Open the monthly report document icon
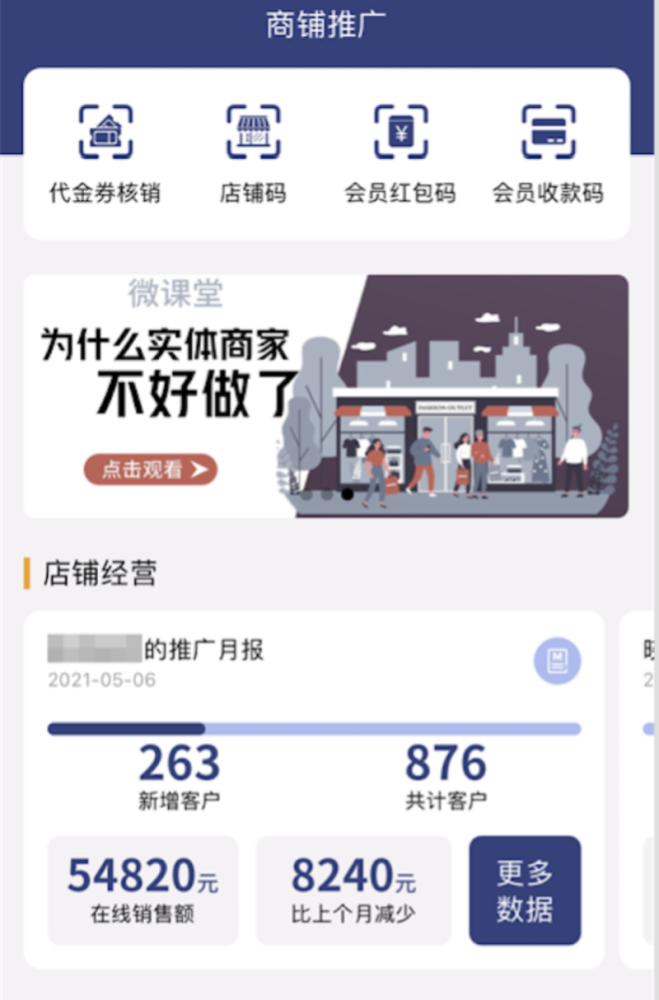The image size is (659, 1000). pyautogui.click(x=556, y=661)
